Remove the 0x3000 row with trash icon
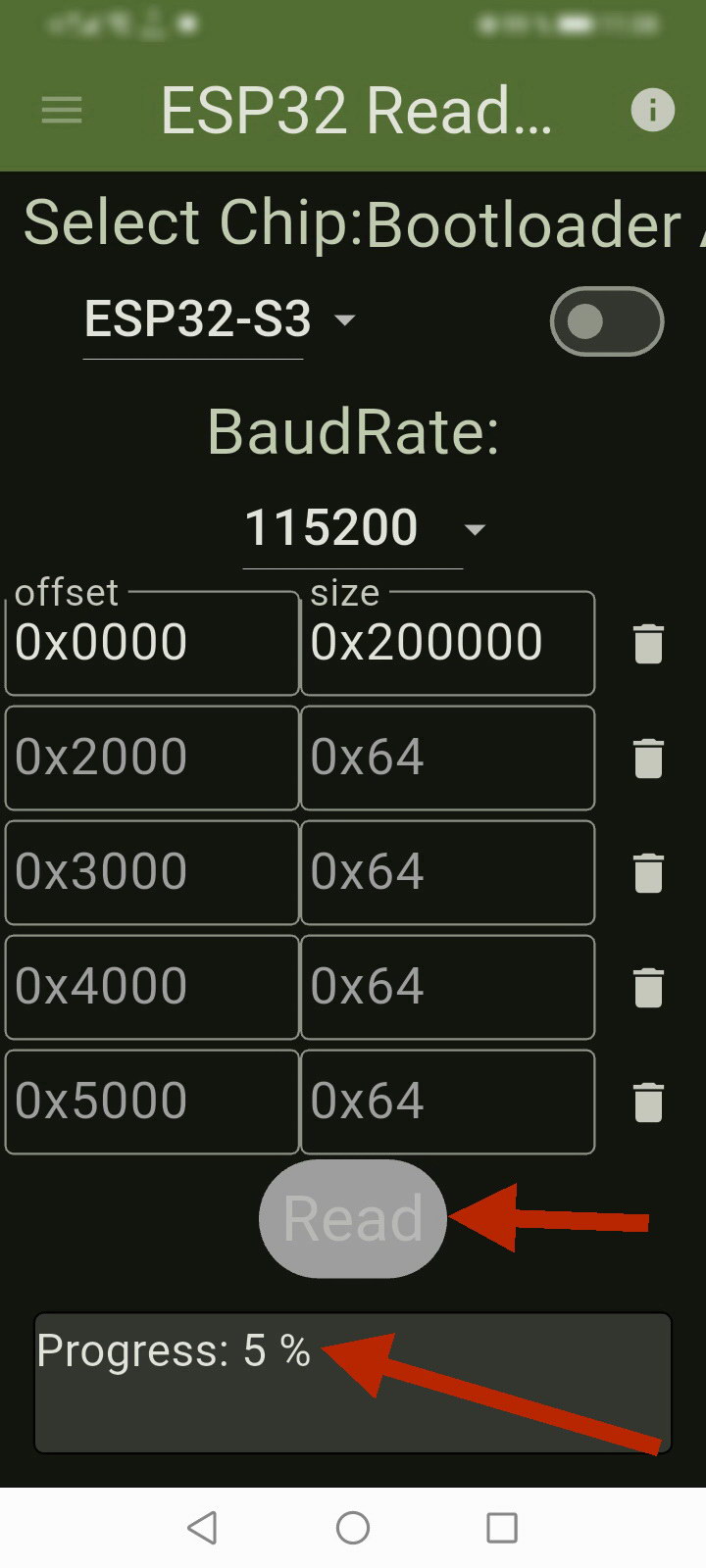The height and width of the screenshot is (1568, 706). (648, 873)
